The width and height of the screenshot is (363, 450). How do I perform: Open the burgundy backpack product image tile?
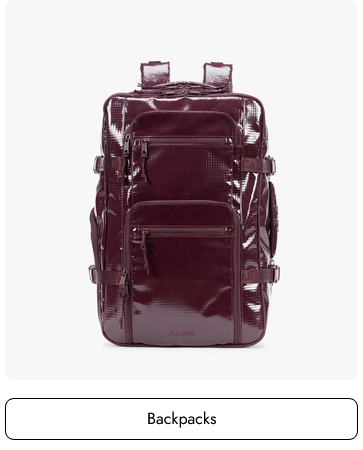(181, 189)
